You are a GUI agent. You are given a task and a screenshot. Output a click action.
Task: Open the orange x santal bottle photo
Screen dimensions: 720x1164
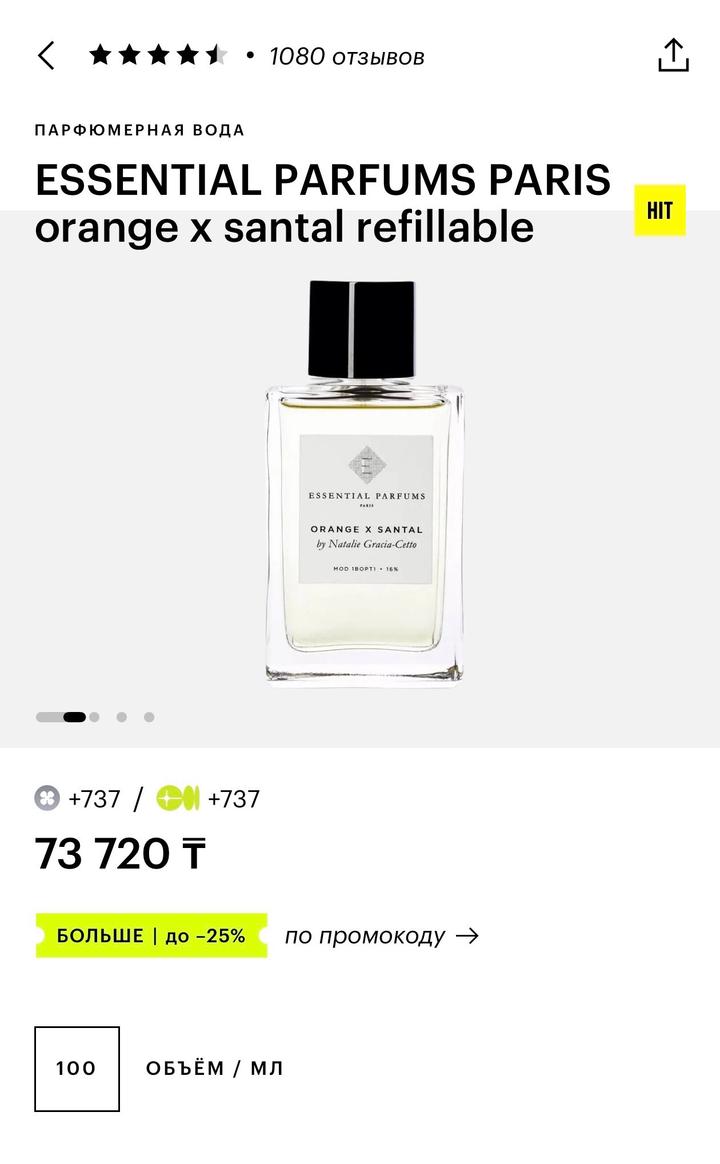point(363,483)
